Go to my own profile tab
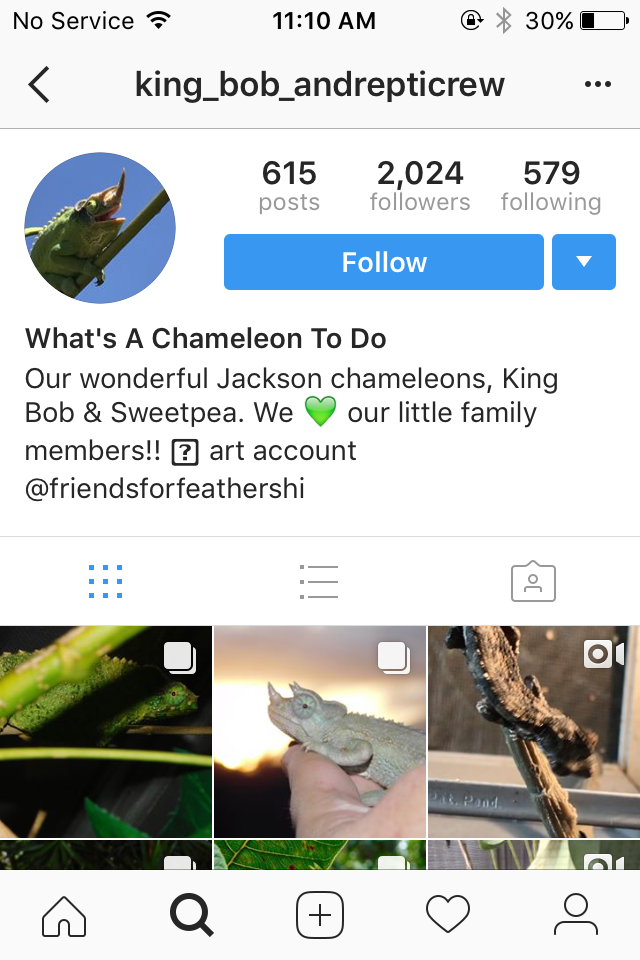Screen dimensions: 640x960 pos(575,914)
